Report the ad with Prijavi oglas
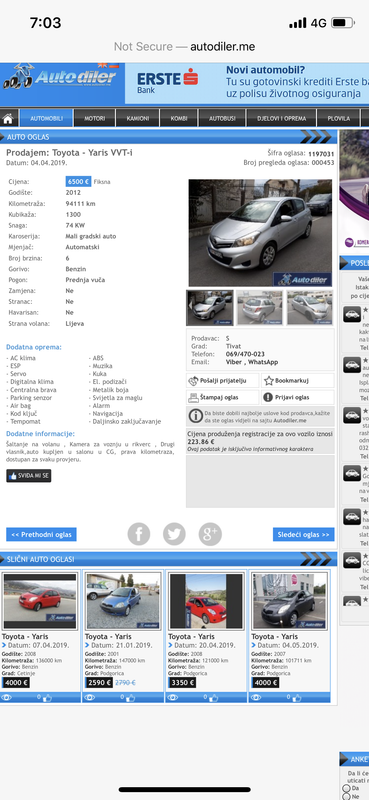This screenshot has height=800, width=369. [x=298, y=397]
